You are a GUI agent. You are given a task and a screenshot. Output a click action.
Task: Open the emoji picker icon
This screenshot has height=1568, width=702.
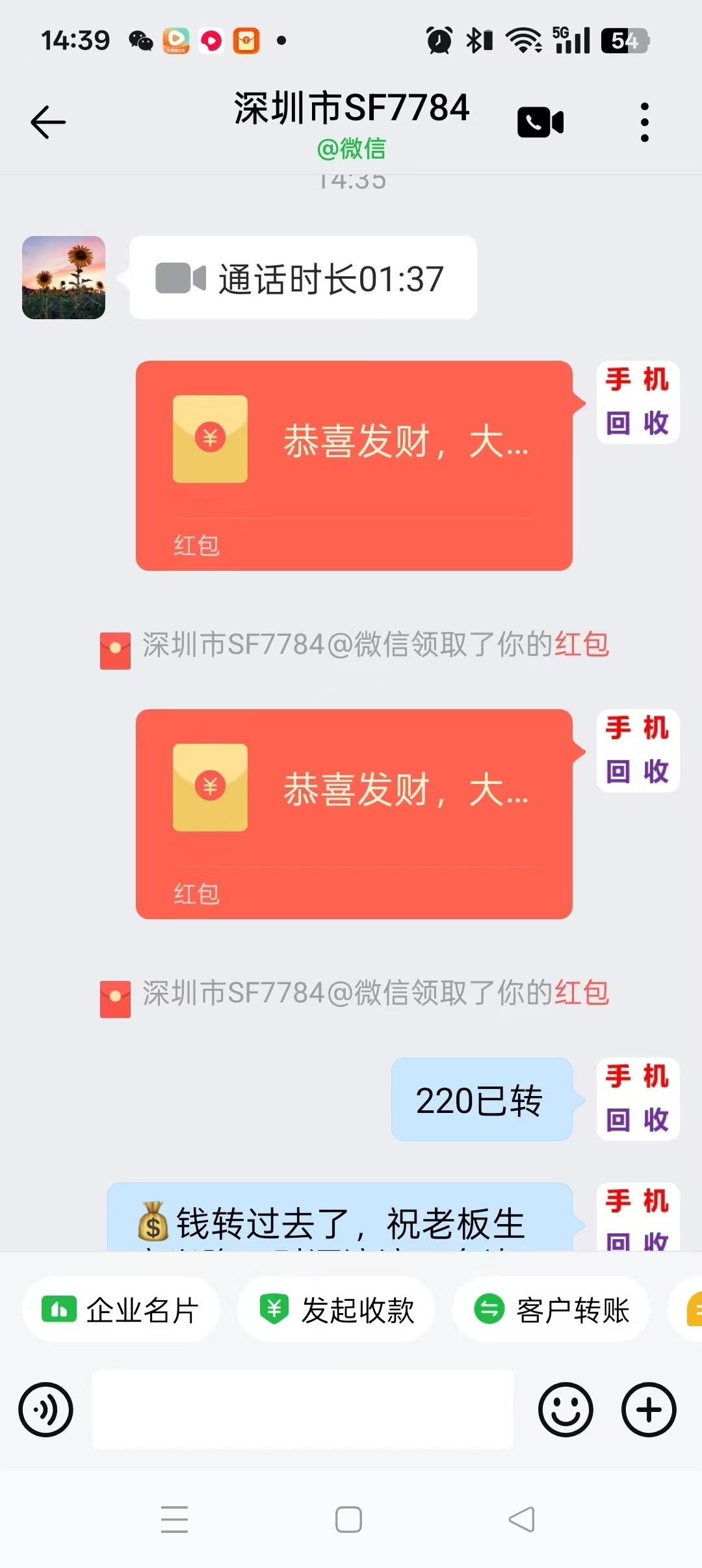[x=565, y=1411]
